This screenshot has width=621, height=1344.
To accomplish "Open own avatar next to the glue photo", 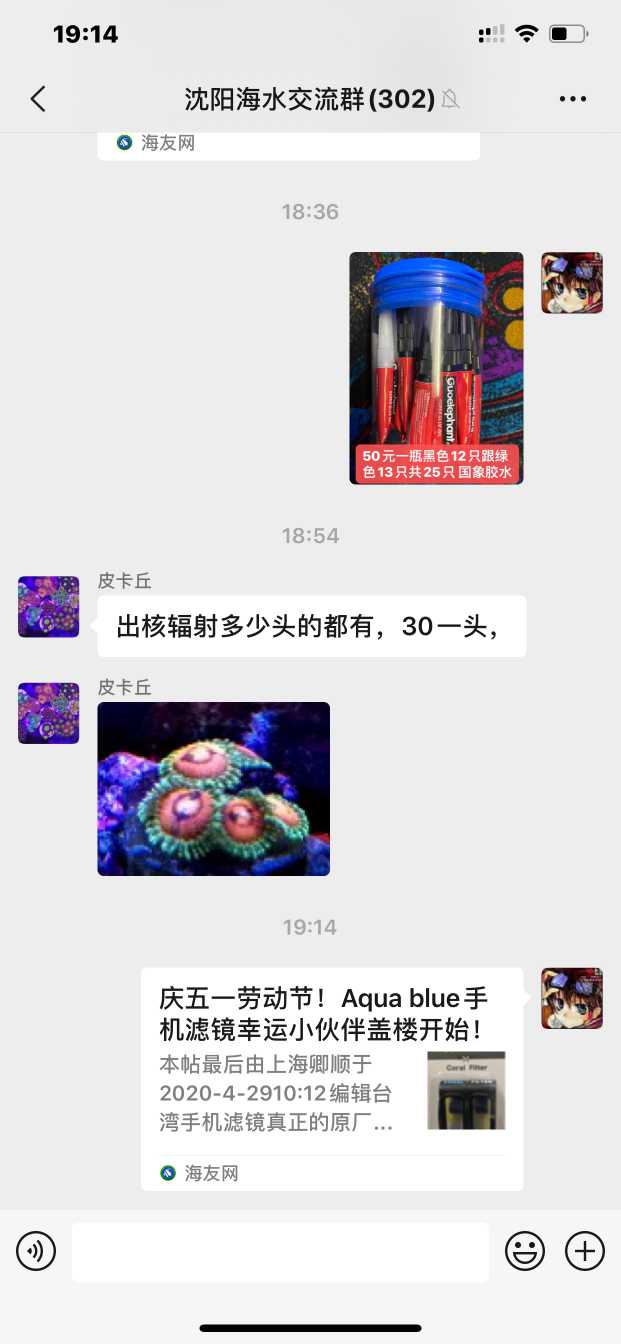I will tap(572, 283).
